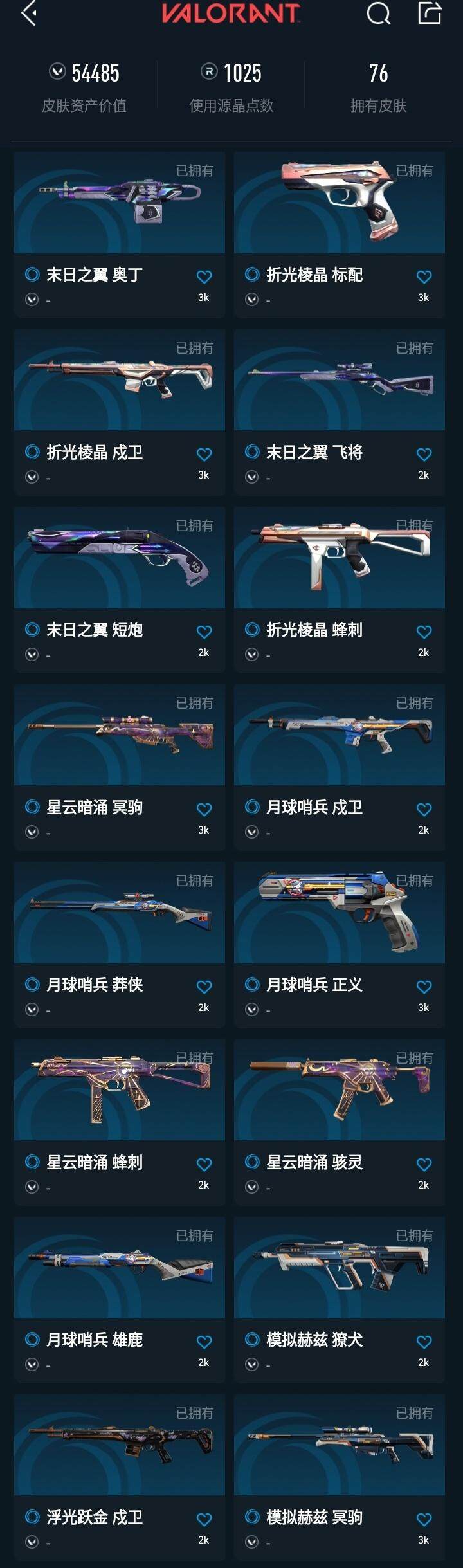Viewport: 463px width, 1568px height.
Task: Open the search icon in the header
Action: click(x=378, y=13)
